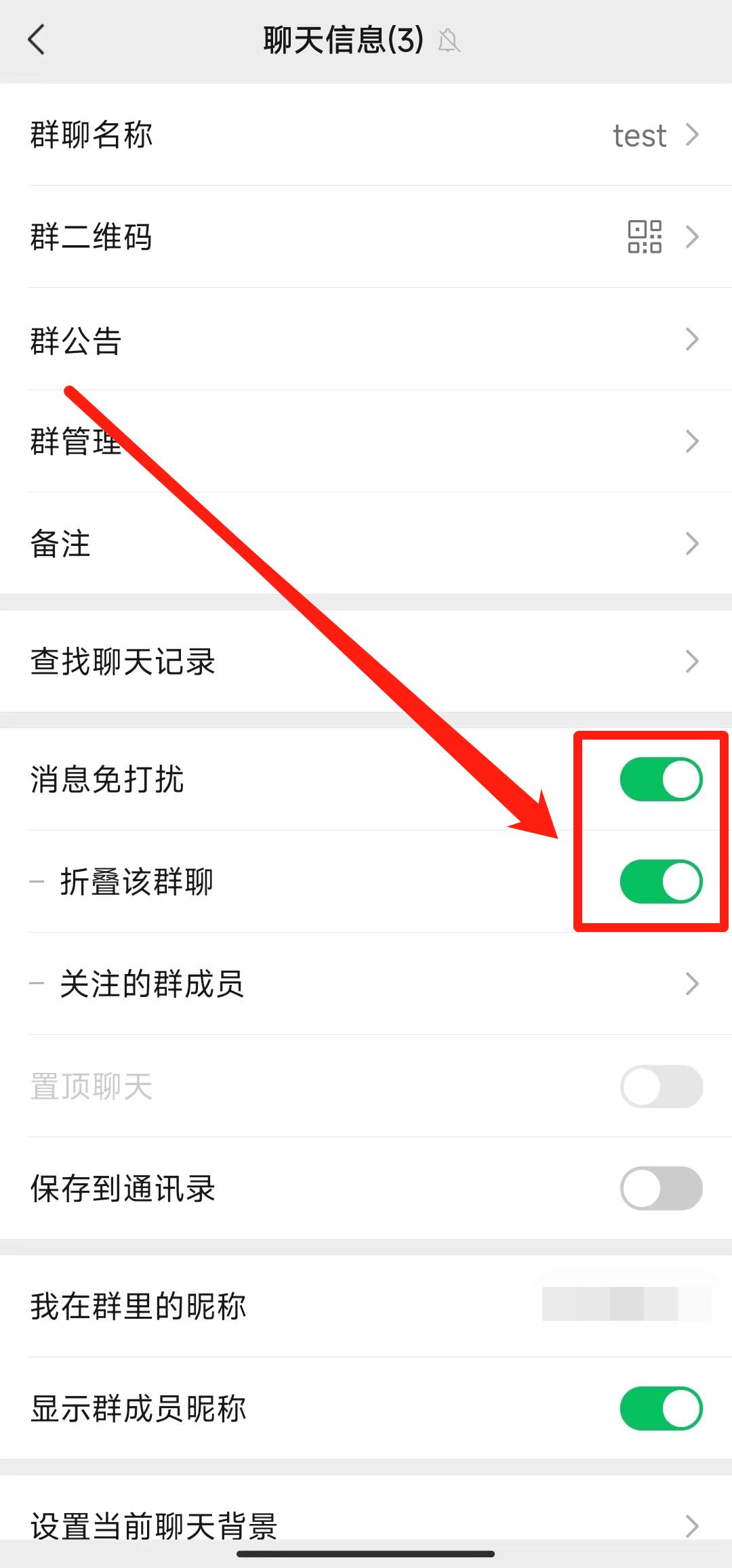Screen dimensions: 732x1568
Task: Tap the chevron next to group name test
Action: click(x=691, y=135)
